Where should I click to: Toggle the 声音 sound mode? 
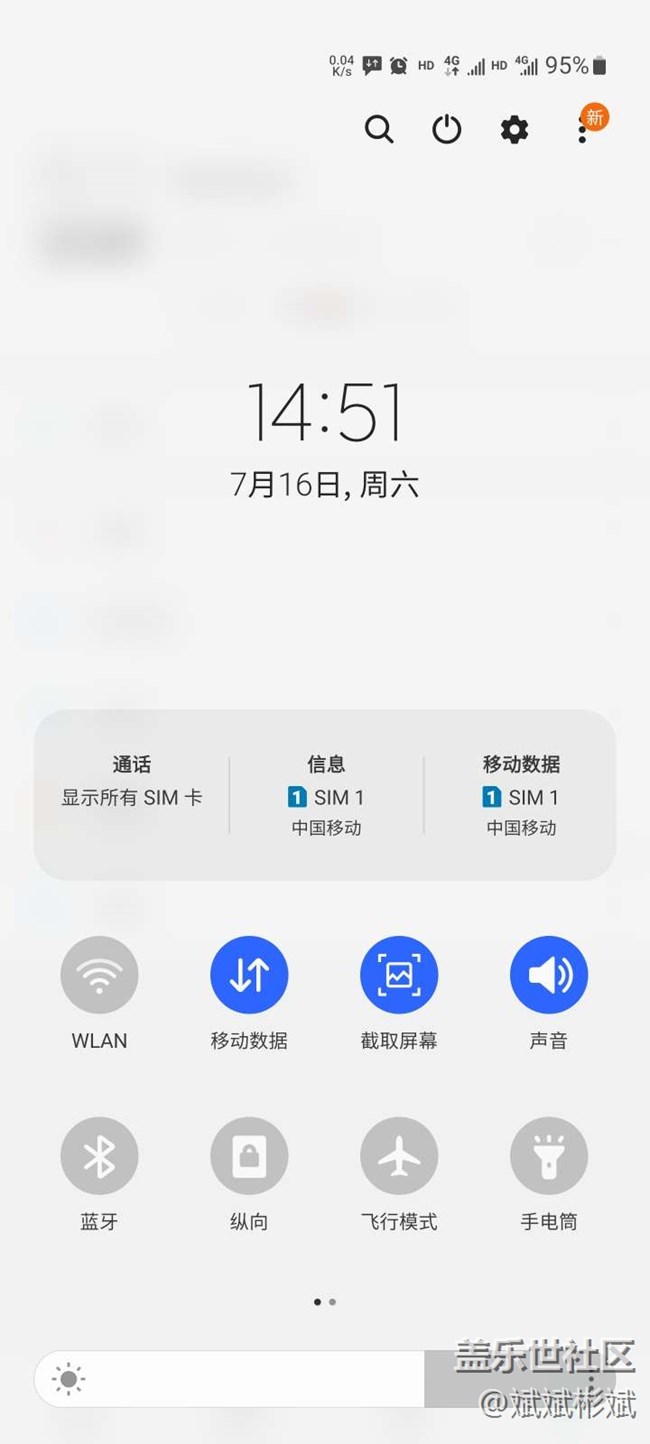pos(549,975)
